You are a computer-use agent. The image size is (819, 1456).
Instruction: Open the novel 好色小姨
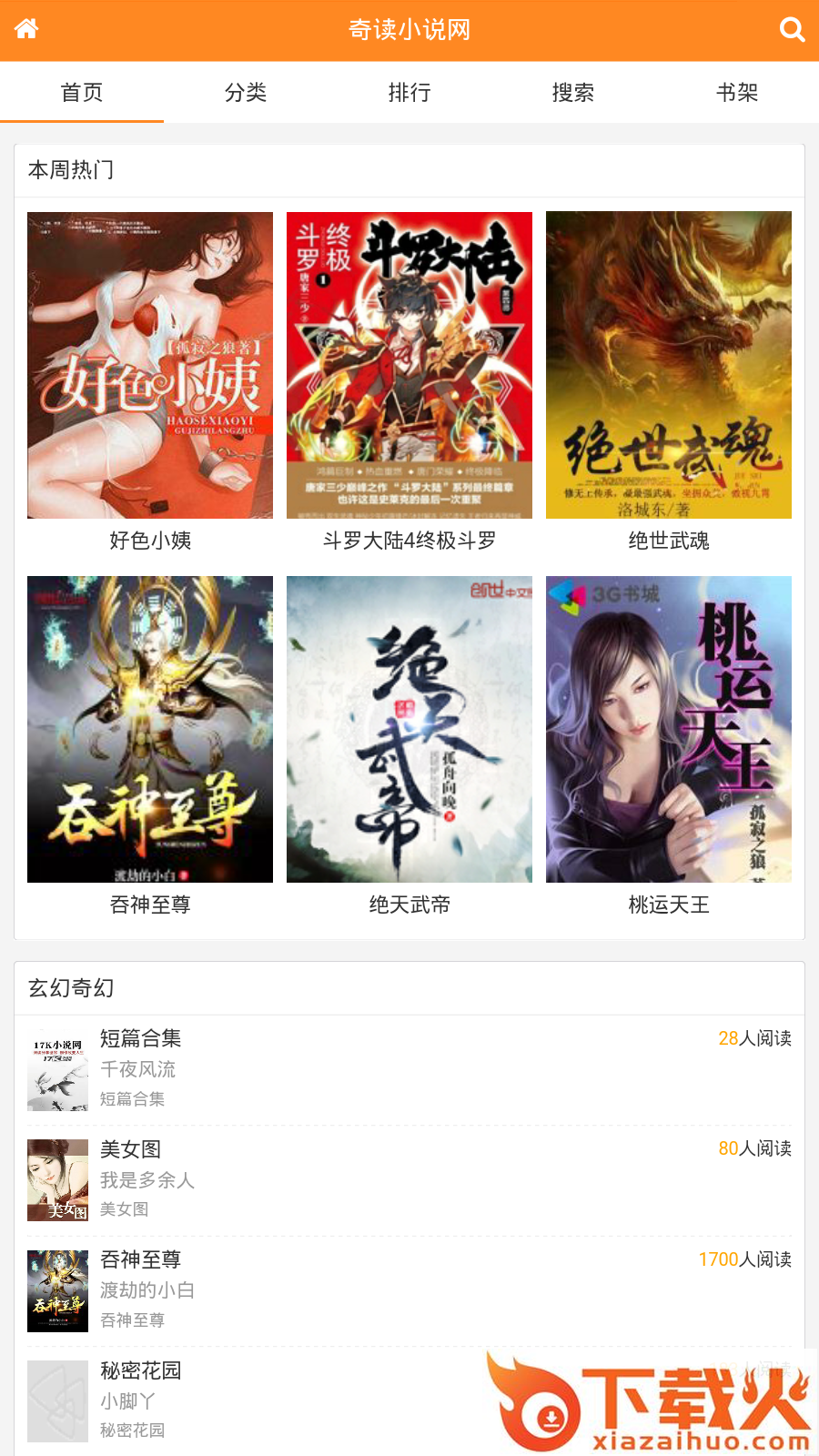point(150,366)
